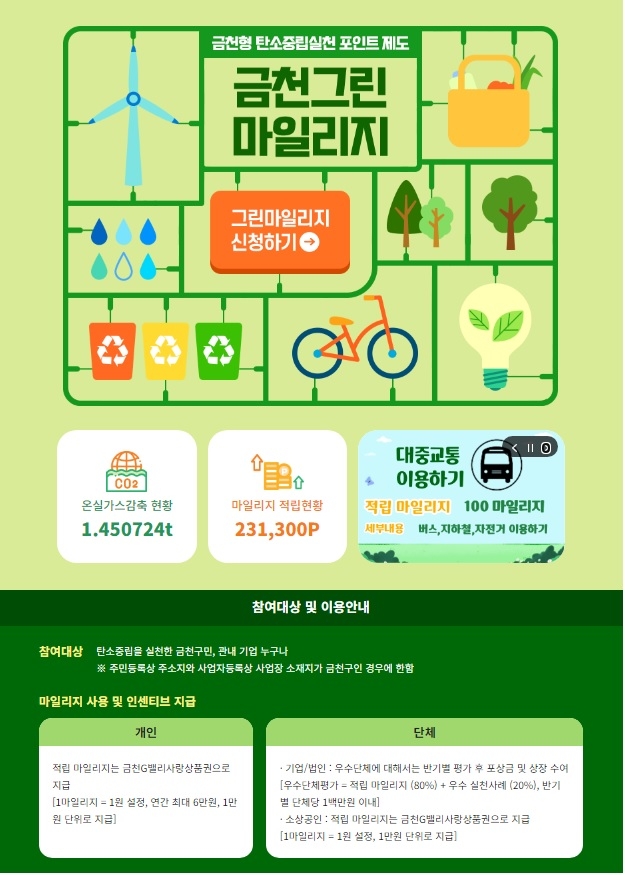
Task: Pause the banner slideshow
Action: [530, 448]
